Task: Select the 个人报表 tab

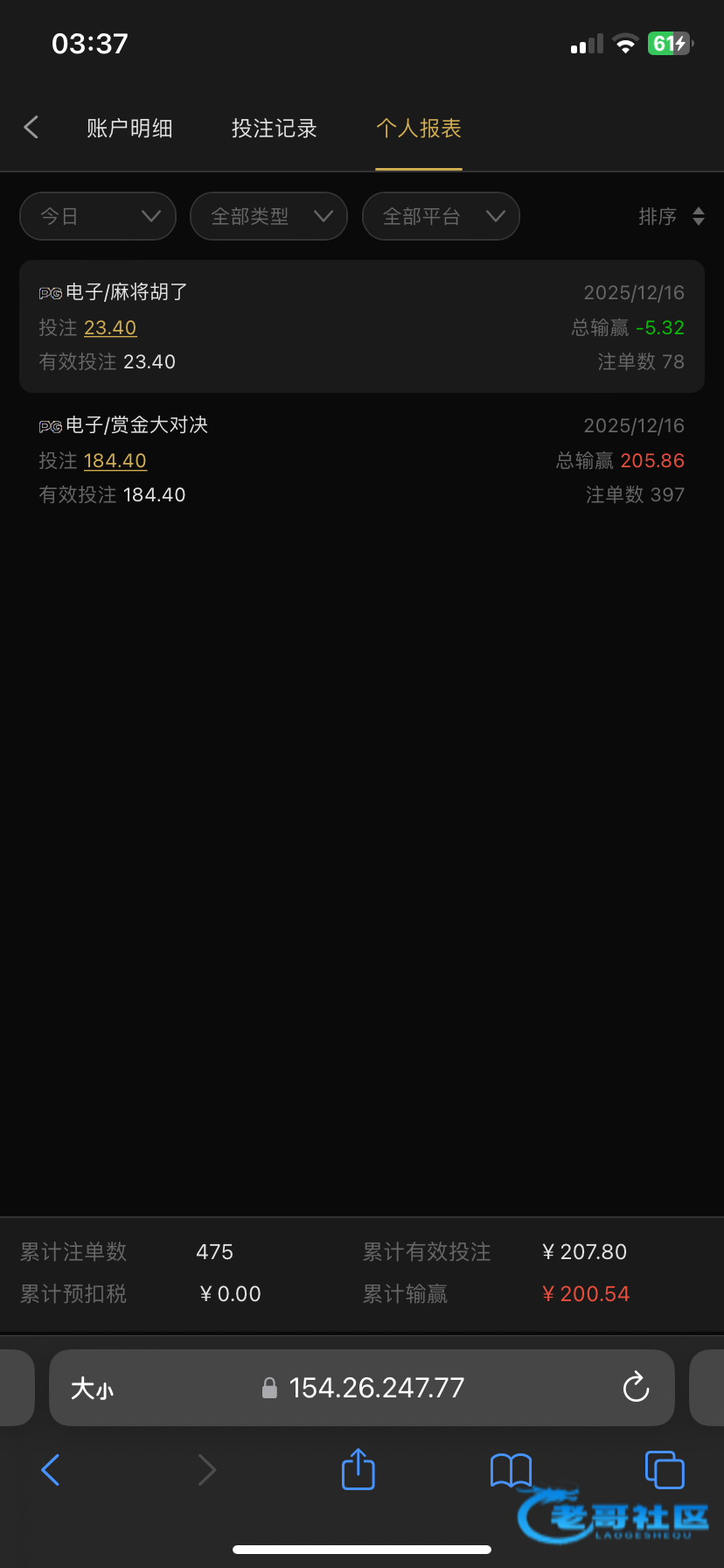Action: [419, 129]
